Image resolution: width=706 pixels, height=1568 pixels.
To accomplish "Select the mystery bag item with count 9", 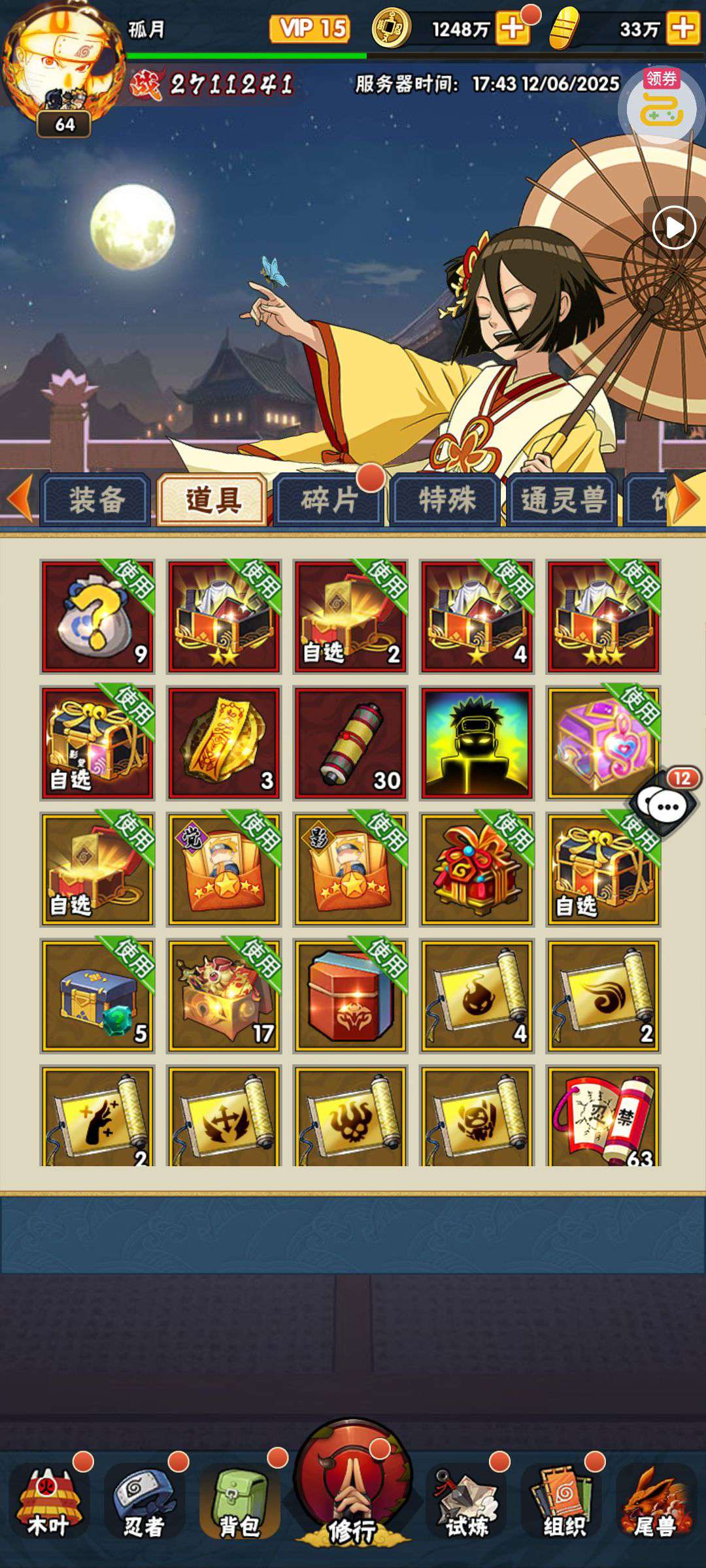I will point(97,616).
